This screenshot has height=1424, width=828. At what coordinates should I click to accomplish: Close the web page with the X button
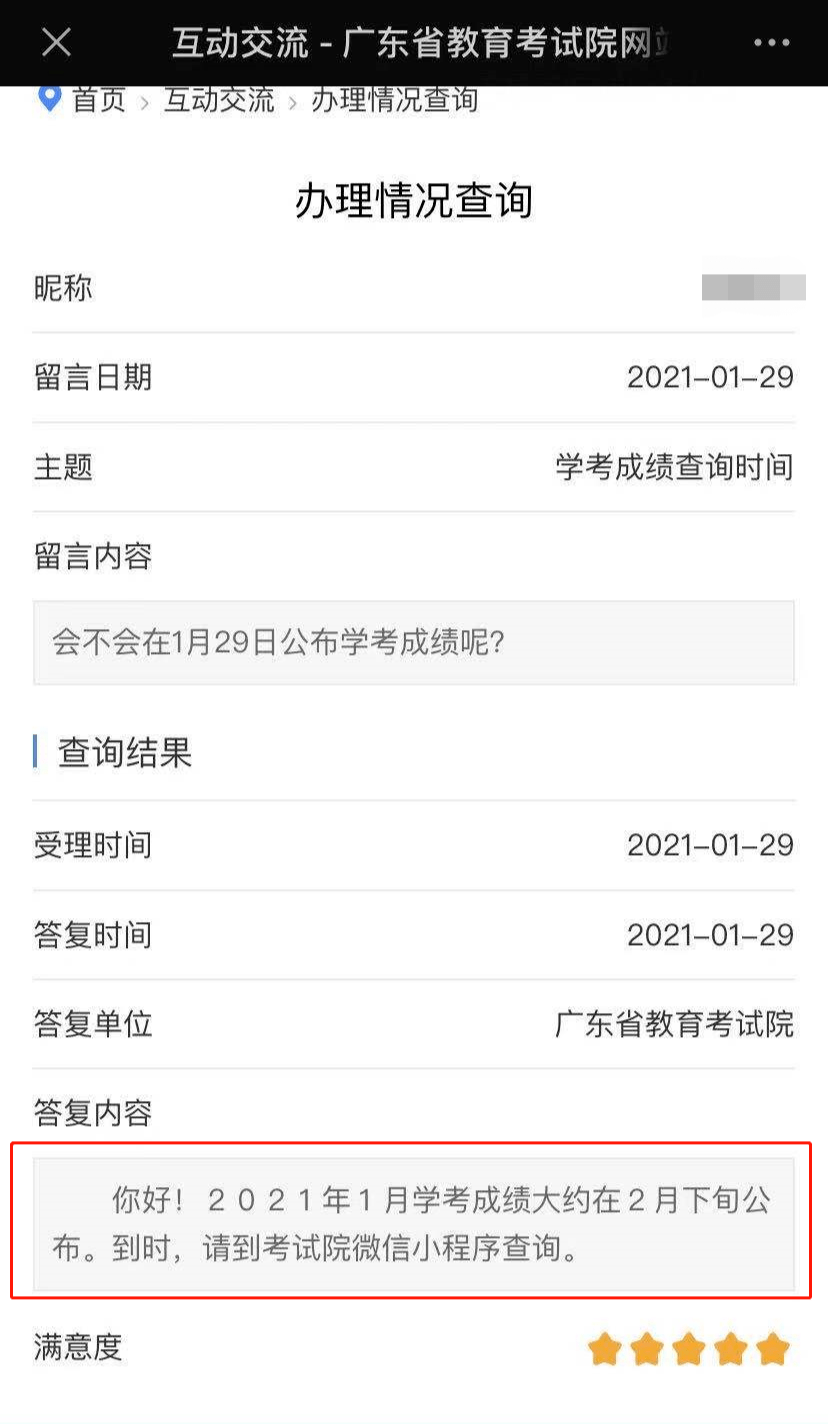click(x=56, y=42)
